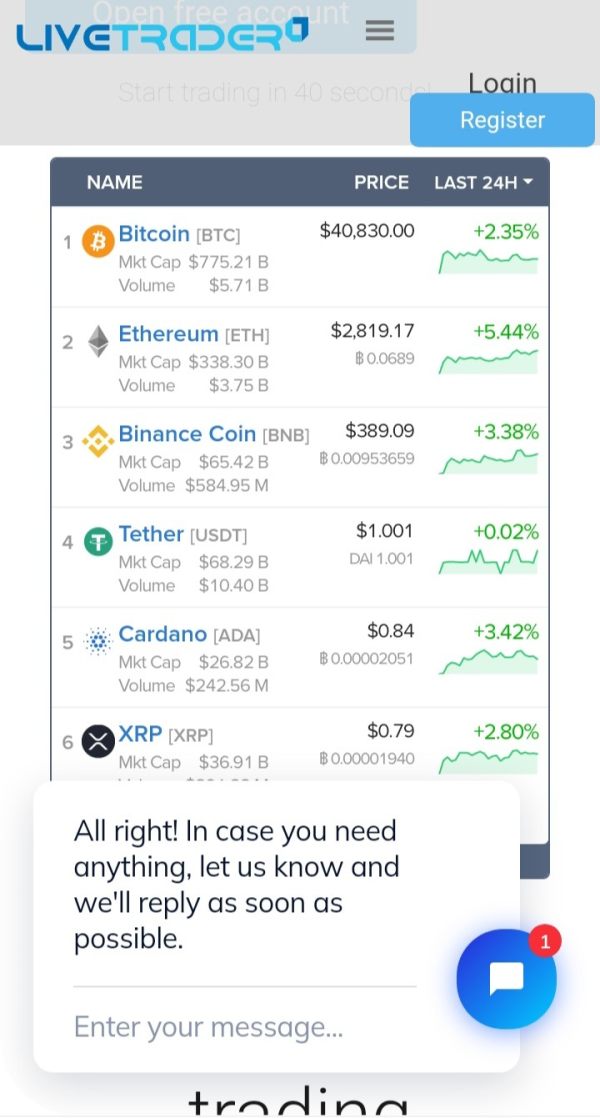Focus the Enter your message field
This screenshot has height=1118, width=600.
click(x=244, y=1027)
